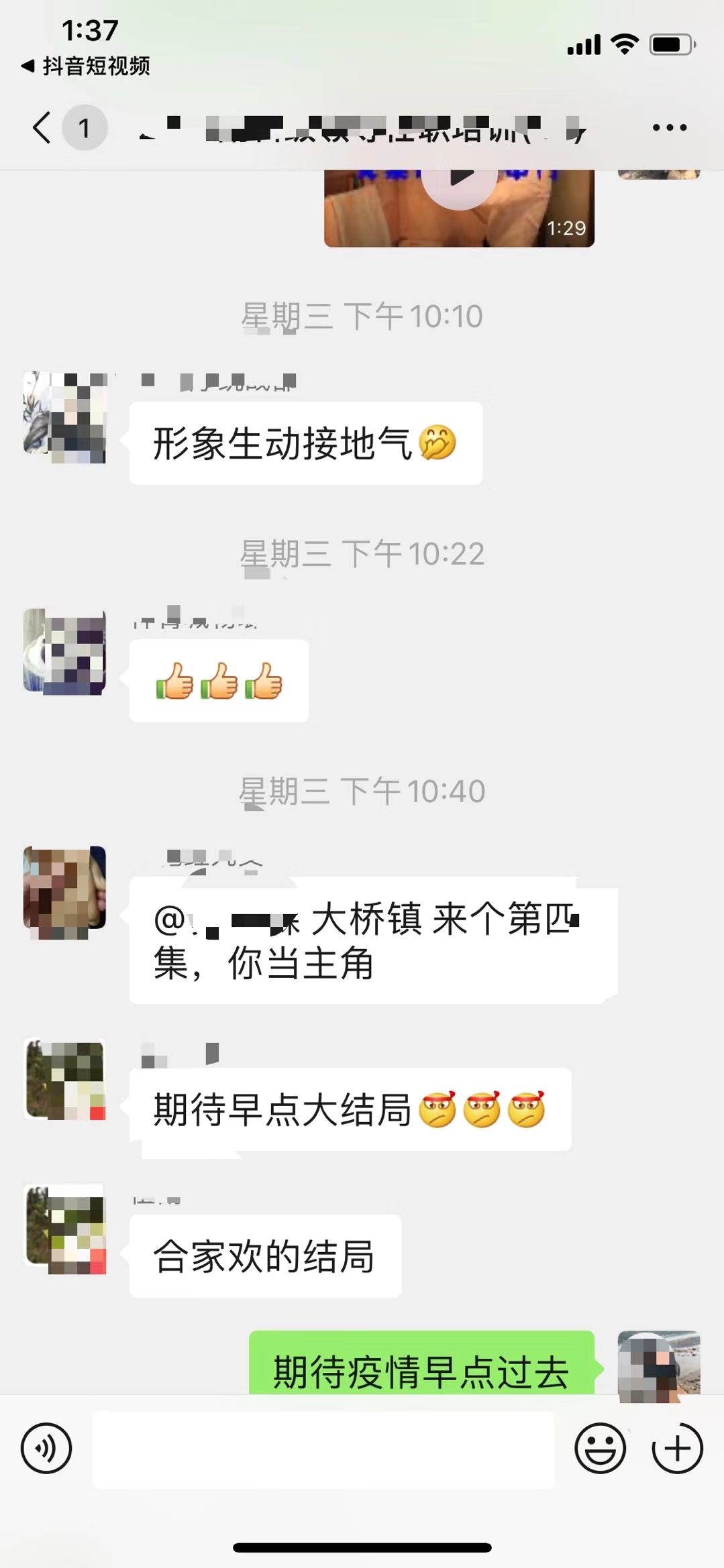Open the chat info overflow menu

pos(669,127)
